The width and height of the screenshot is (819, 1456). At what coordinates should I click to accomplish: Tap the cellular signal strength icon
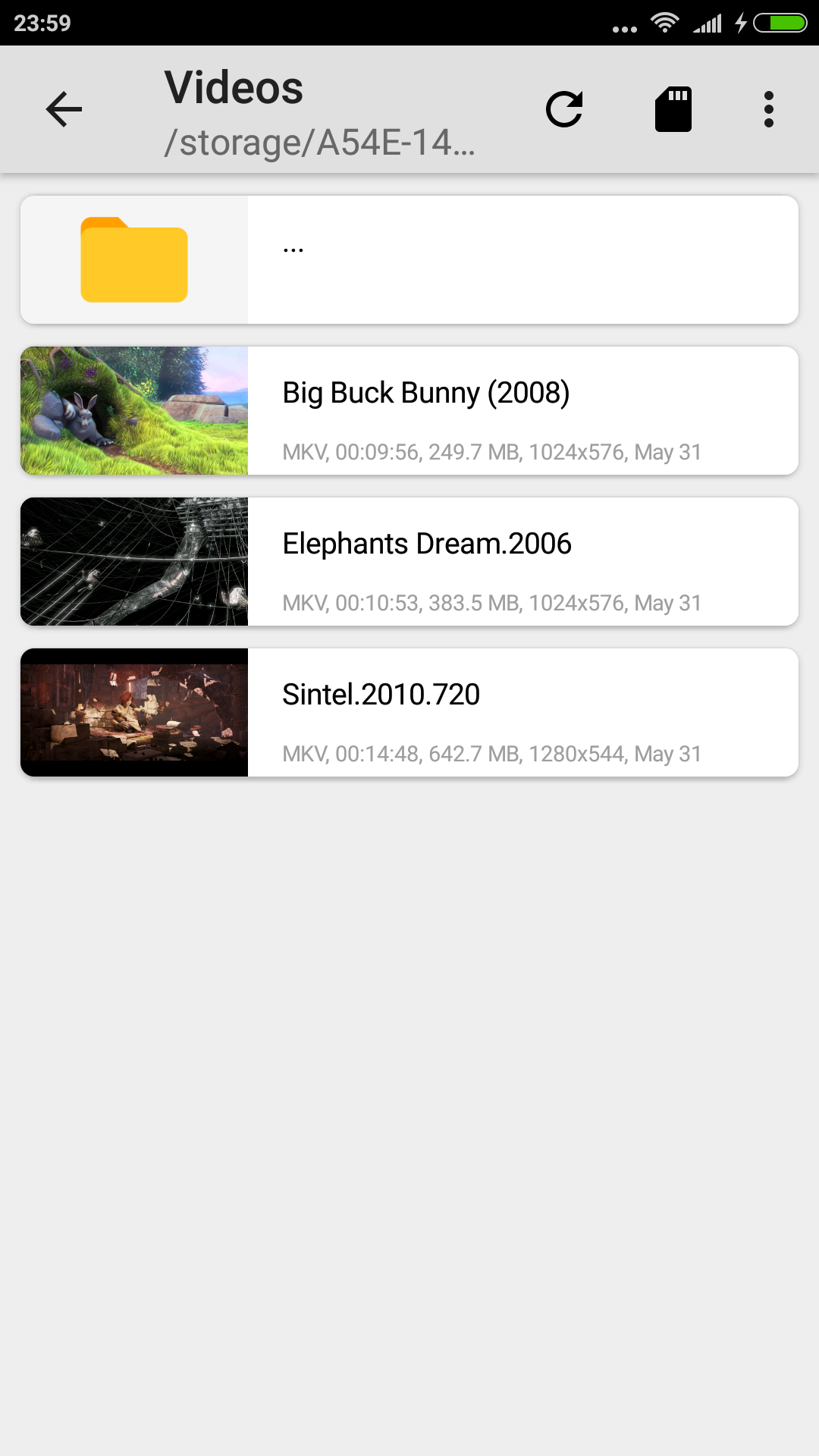tap(708, 24)
